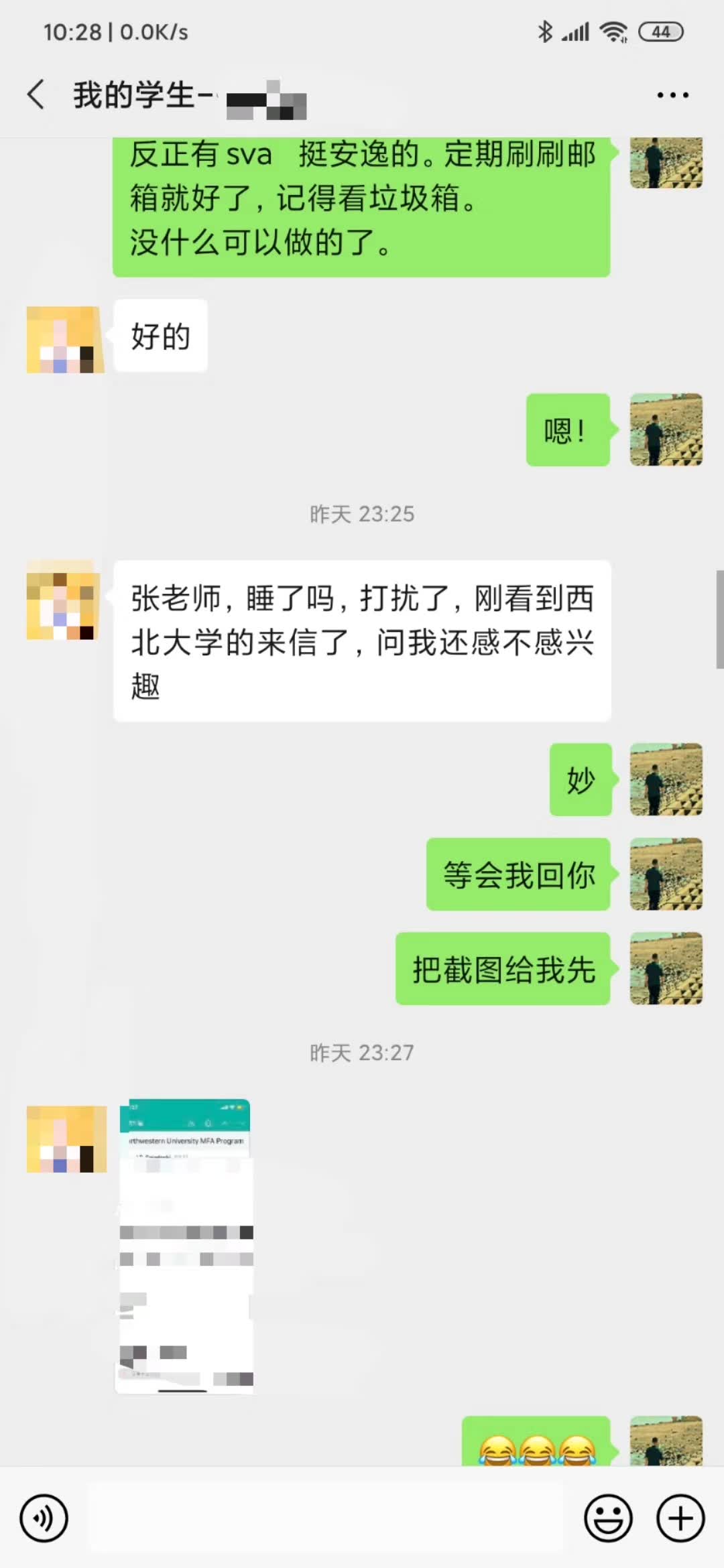This screenshot has width=724, height=1568.
Task: Tap the message text input field
Action: [328, 1518]
